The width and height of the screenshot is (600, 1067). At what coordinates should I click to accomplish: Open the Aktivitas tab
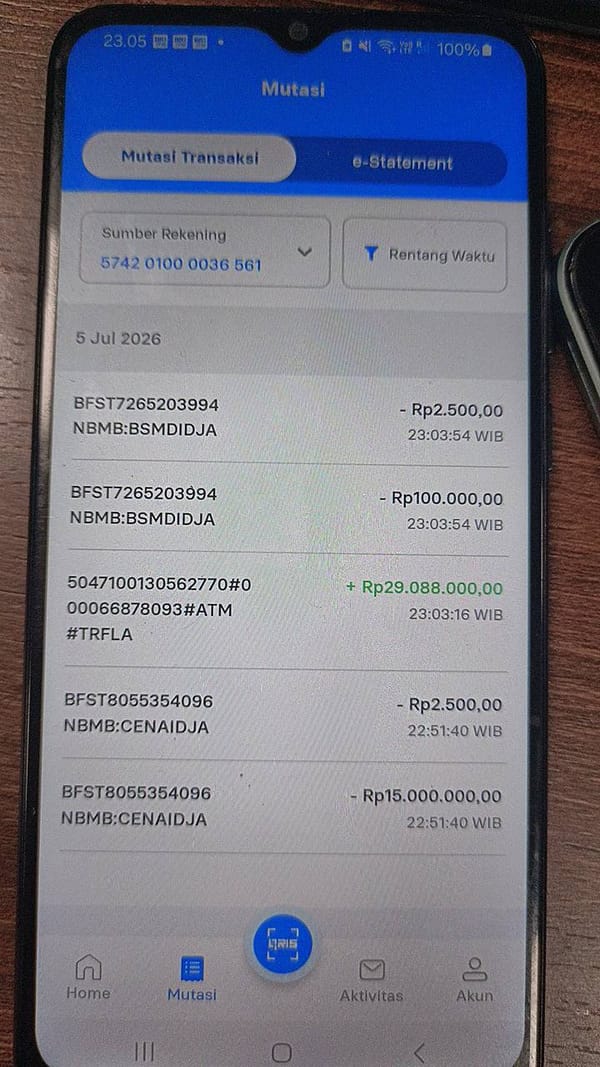(x=371, y=981)
